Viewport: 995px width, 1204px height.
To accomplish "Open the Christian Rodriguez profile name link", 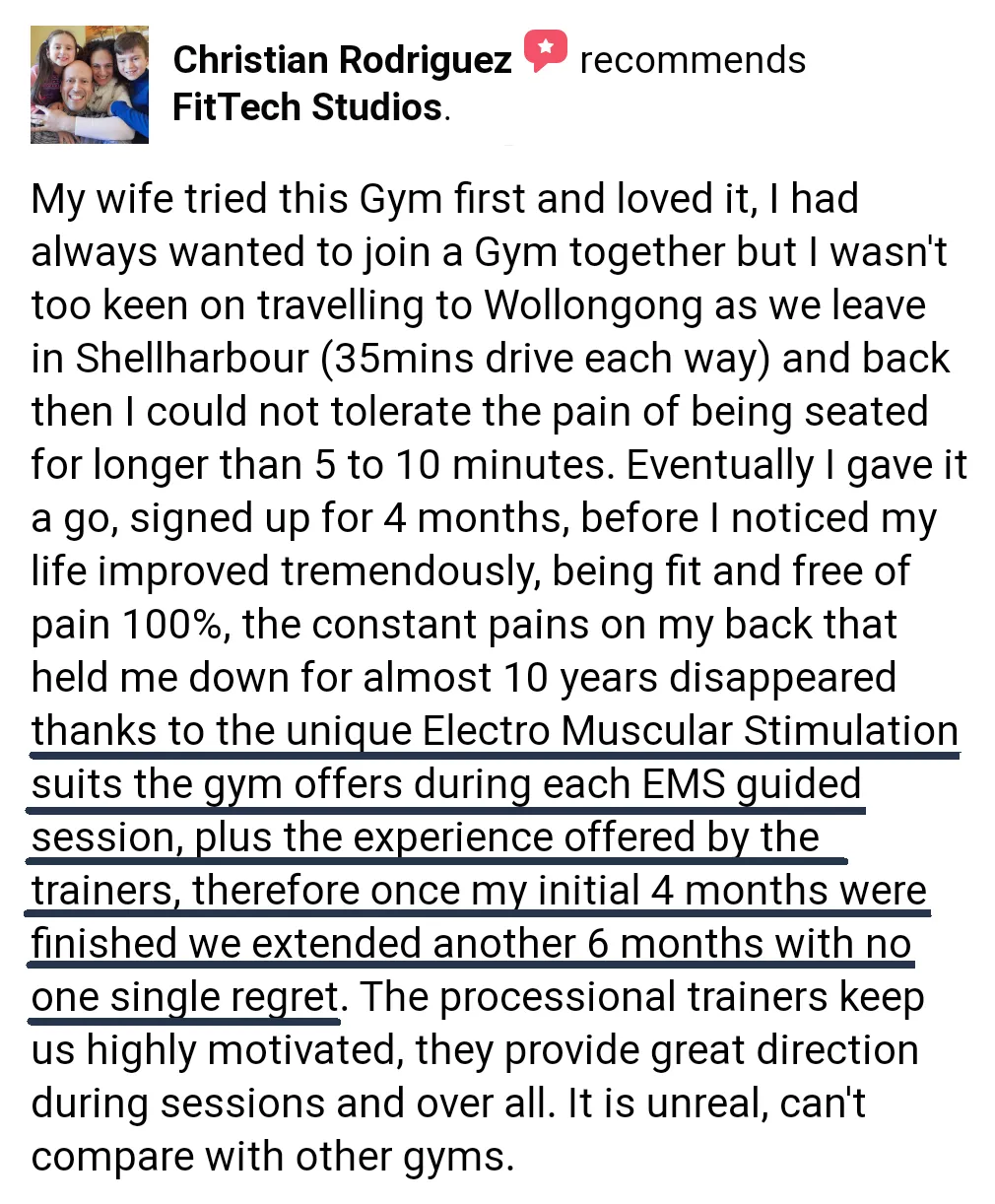I will click(342, 60).
